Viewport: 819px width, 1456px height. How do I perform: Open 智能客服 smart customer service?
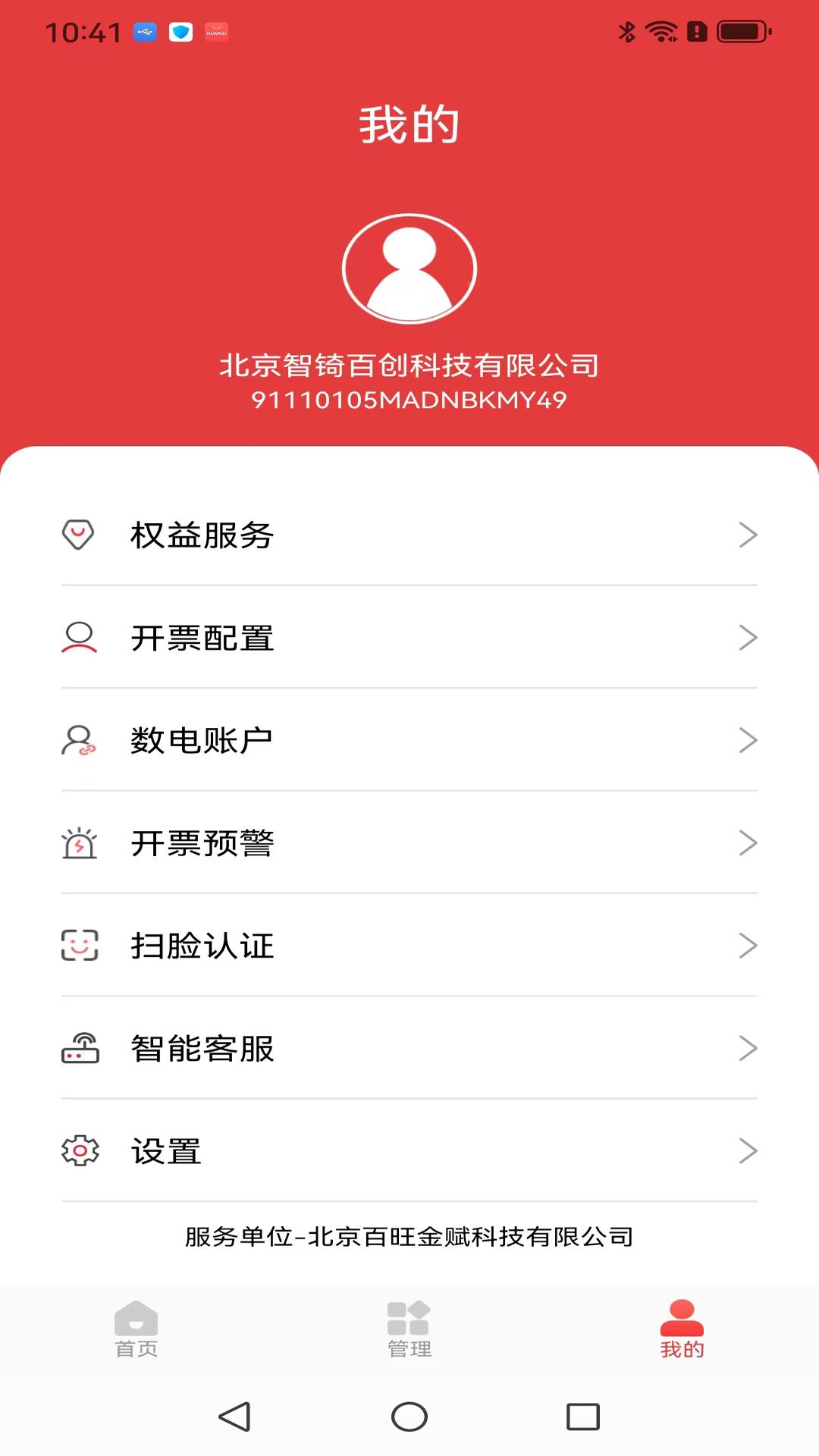click(x=409, y=1049)
